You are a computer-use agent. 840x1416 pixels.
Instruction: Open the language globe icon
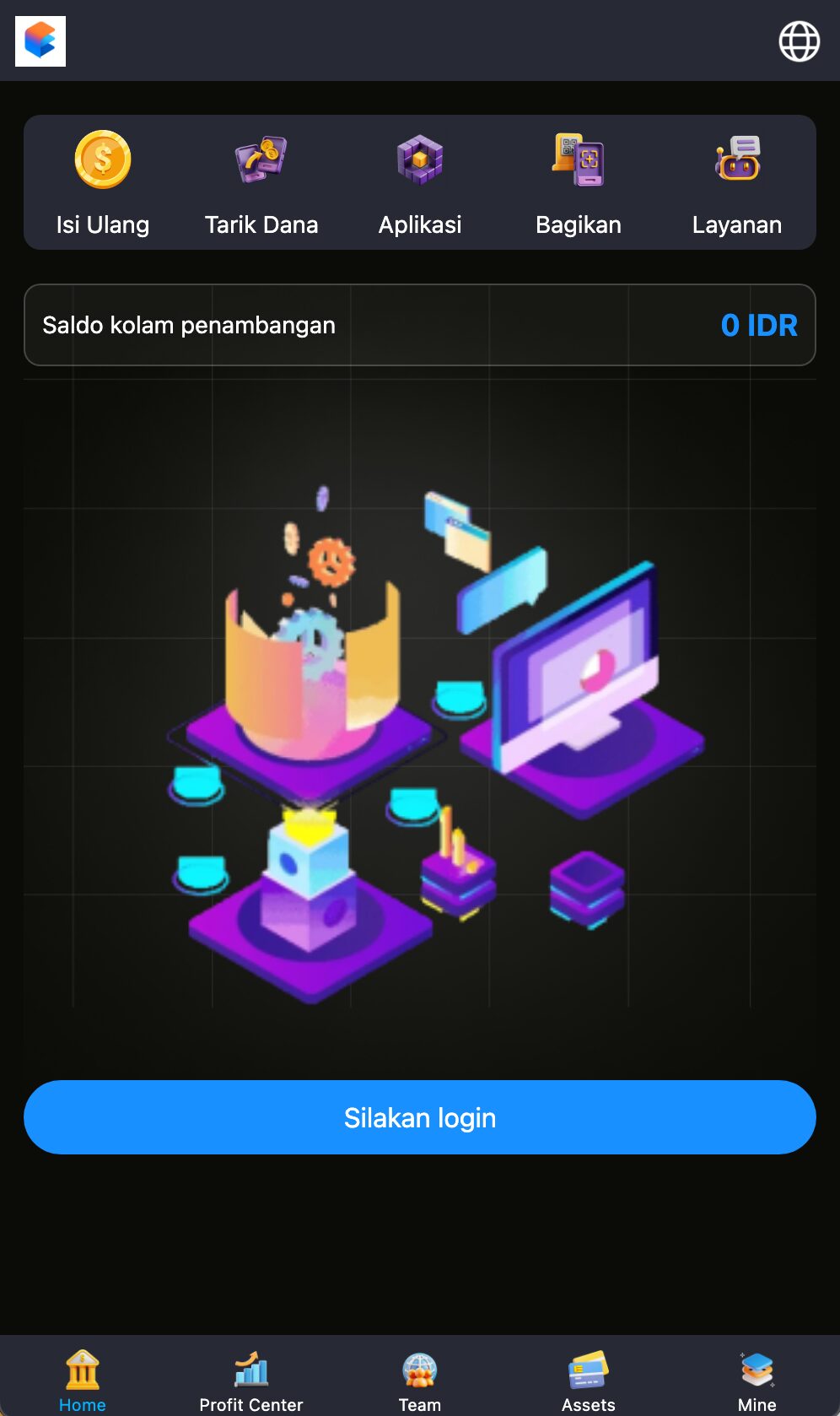[799, 41]
